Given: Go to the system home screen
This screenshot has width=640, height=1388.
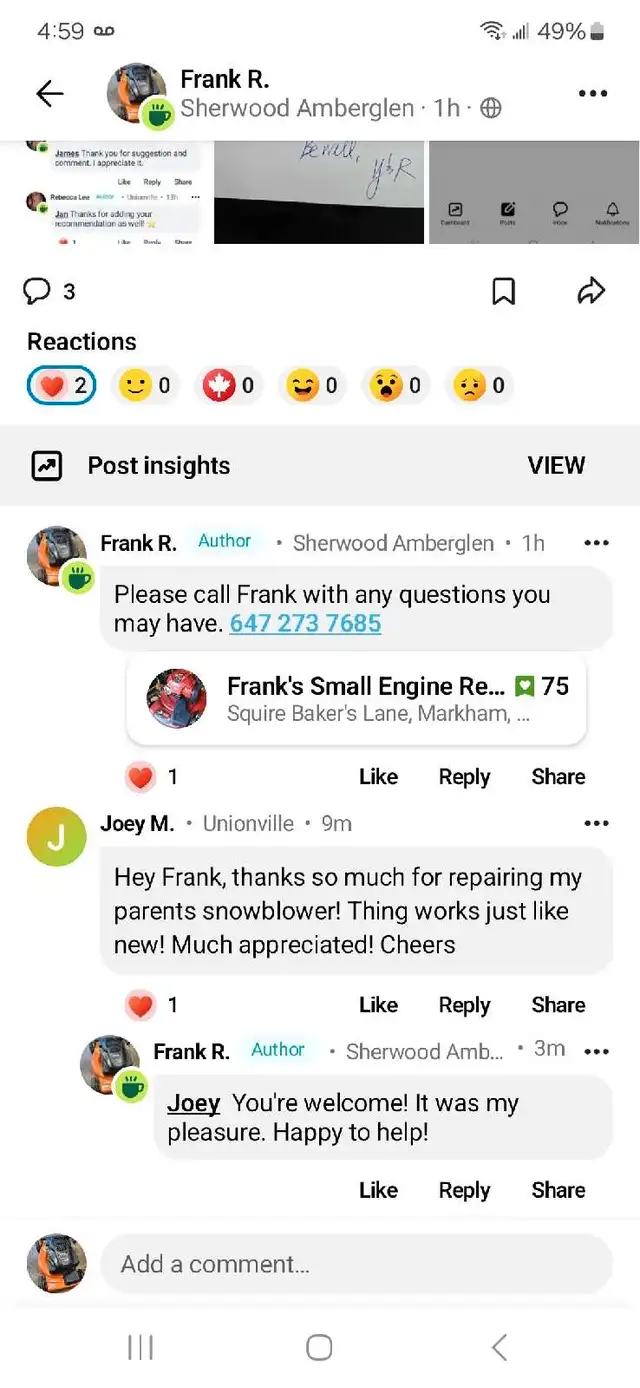Looking at the screenshot, I should [x=319, y=1347].
